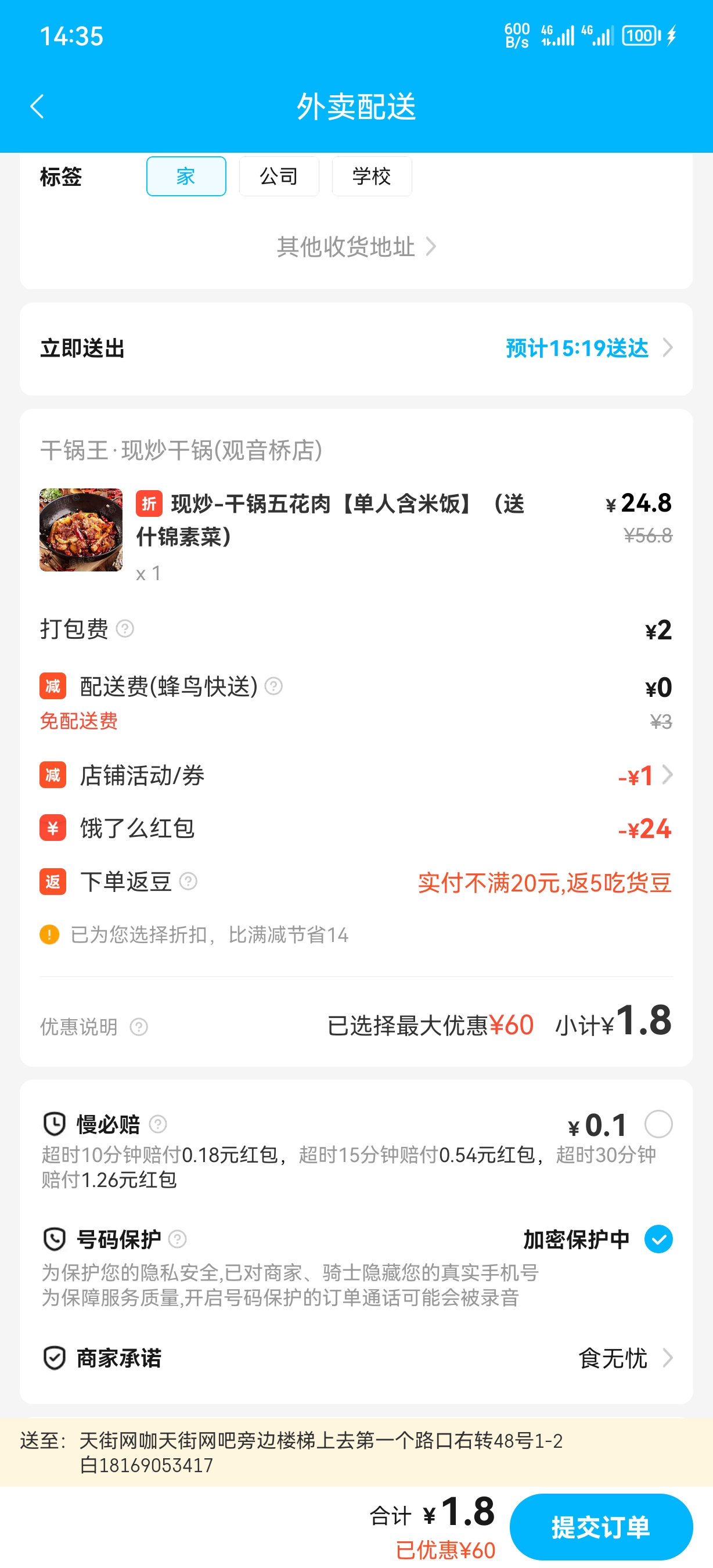The width and height of the screenshot is (713, 1568).
Task: Select the 慢必赔 ¥0.1 option
Action: pos(658,1124)
